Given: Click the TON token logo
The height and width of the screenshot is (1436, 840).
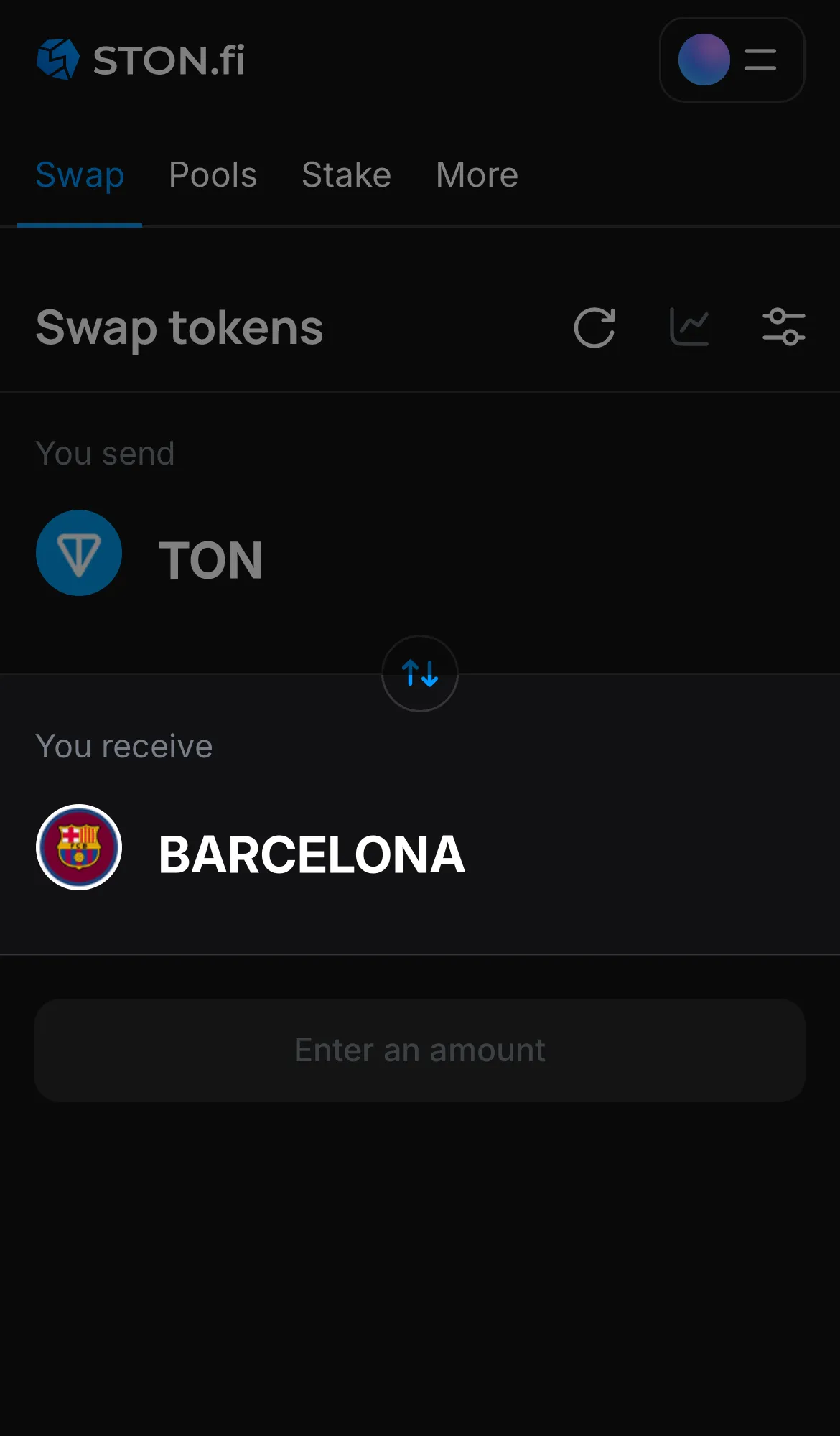Looking at the screenshot, I should pos(79,554).
